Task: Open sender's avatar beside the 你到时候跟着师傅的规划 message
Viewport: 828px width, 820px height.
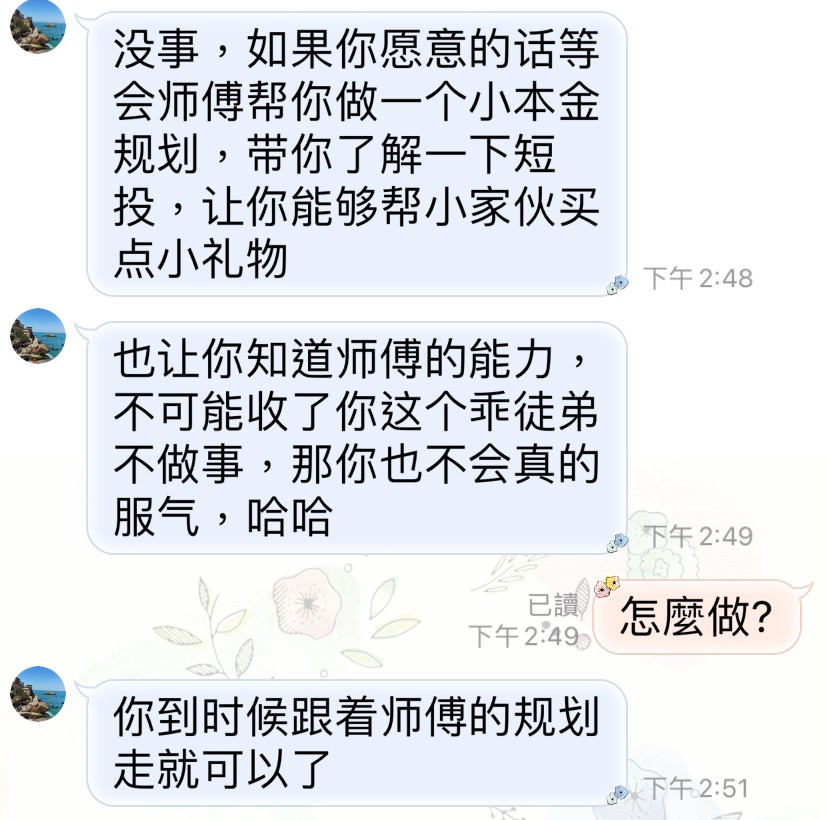Action: 38,693
